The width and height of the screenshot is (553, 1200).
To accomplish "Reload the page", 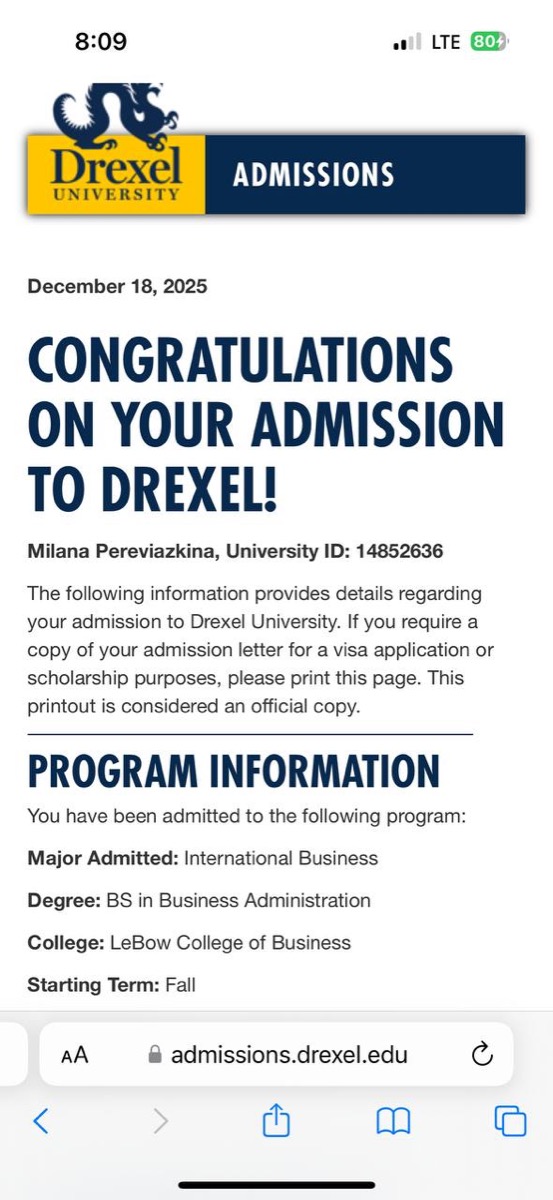I will point(482,1054).
